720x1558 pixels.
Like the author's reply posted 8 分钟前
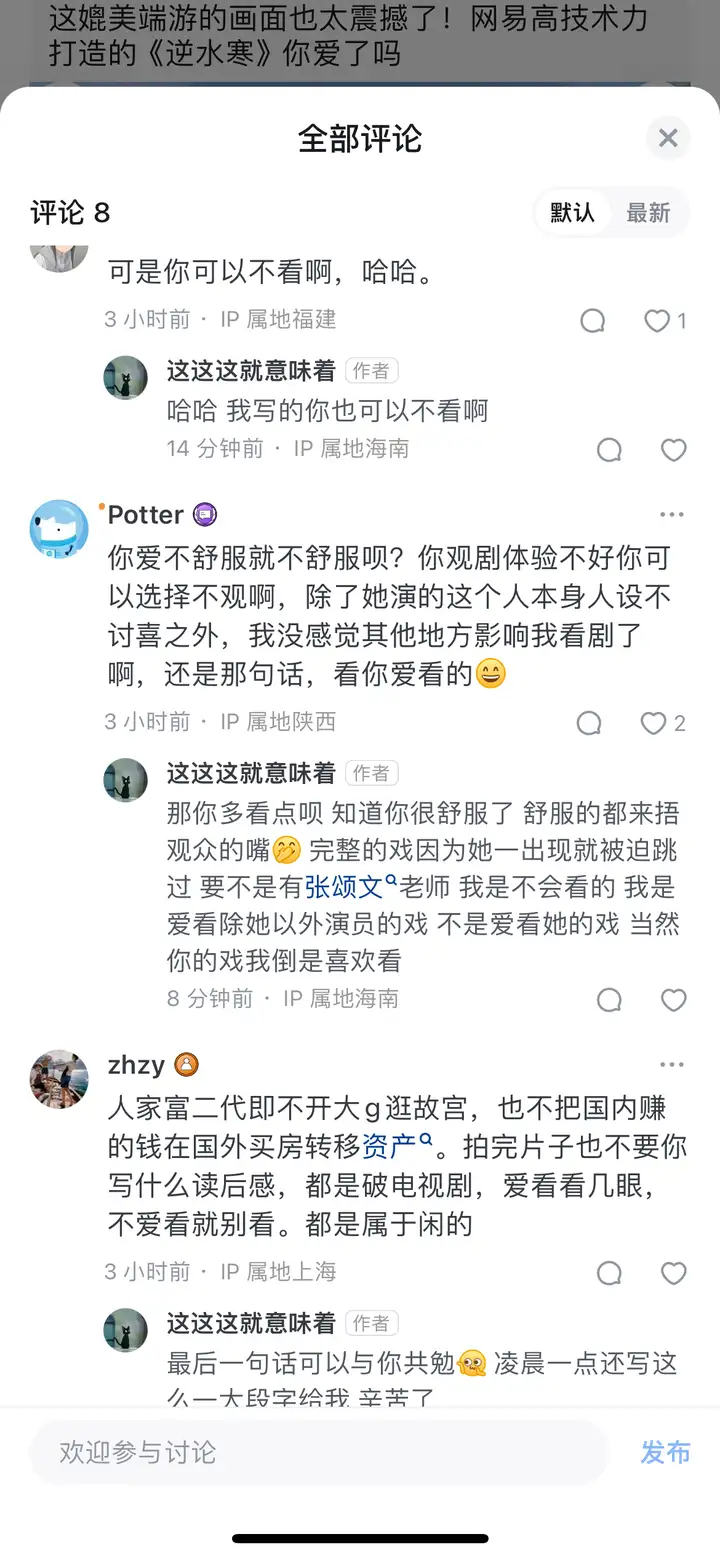point(674,1000)
